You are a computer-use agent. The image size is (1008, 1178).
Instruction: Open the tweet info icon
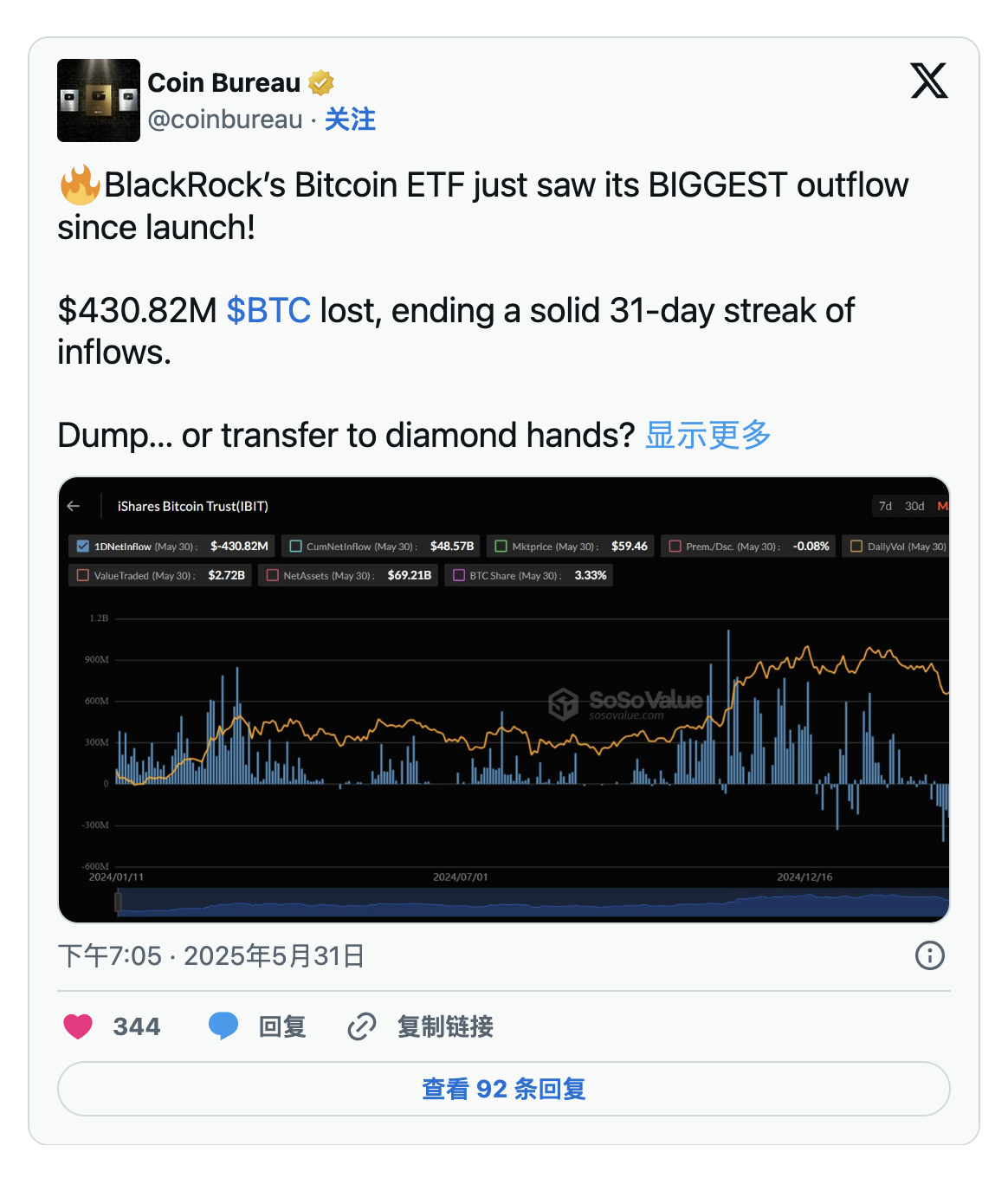(x=929, y=955)
